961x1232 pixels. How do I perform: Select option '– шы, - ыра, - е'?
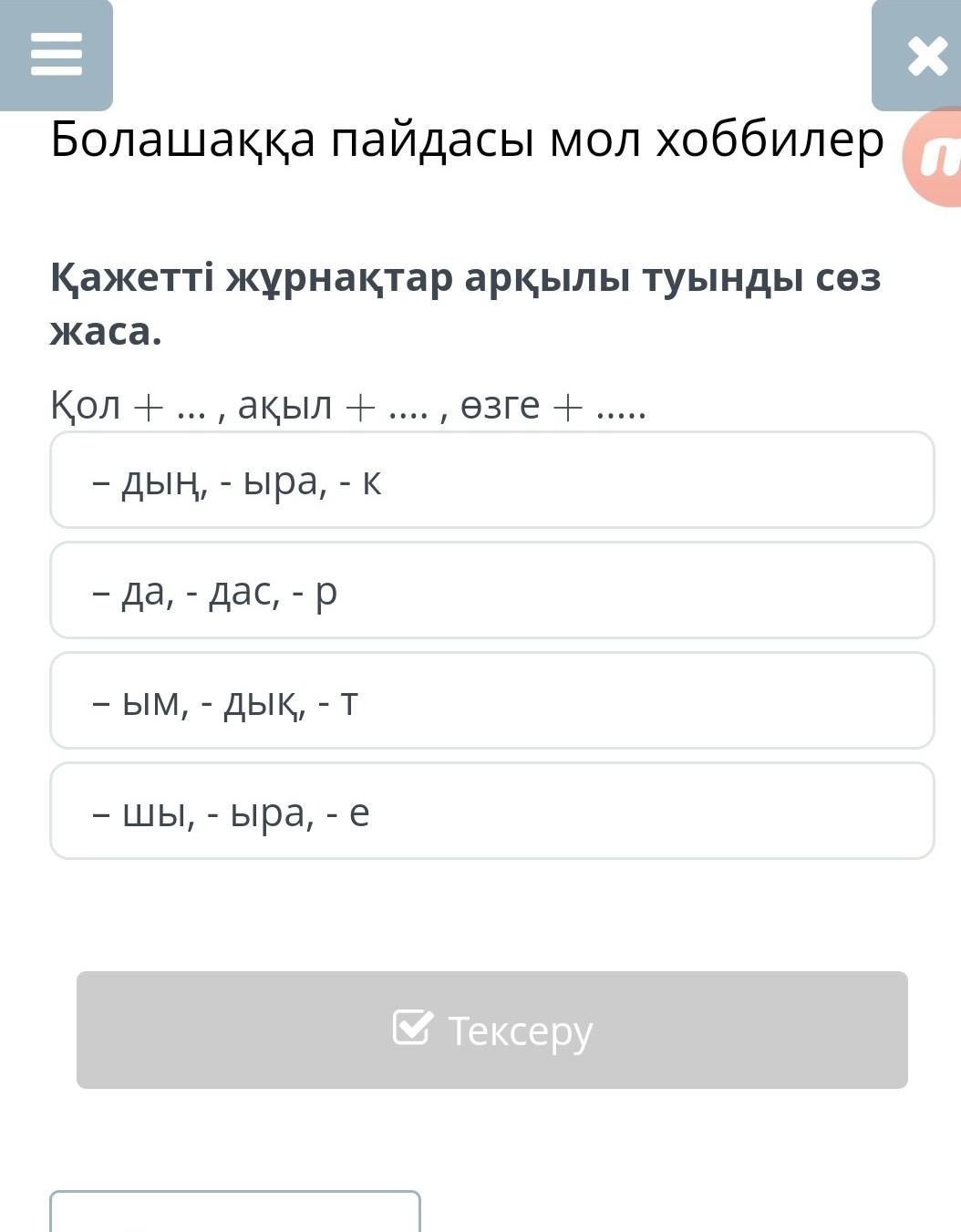point(491,812)
